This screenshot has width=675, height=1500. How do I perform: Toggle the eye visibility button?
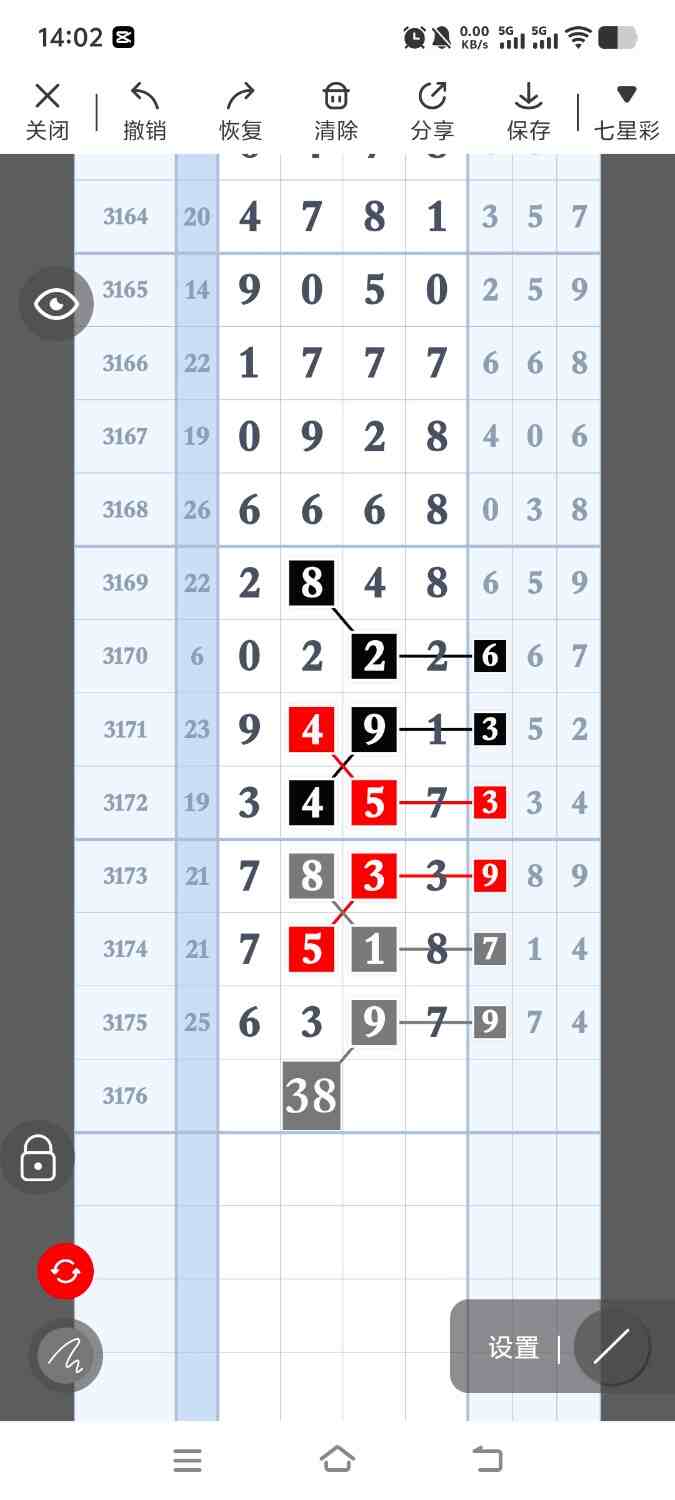point(56,304)
